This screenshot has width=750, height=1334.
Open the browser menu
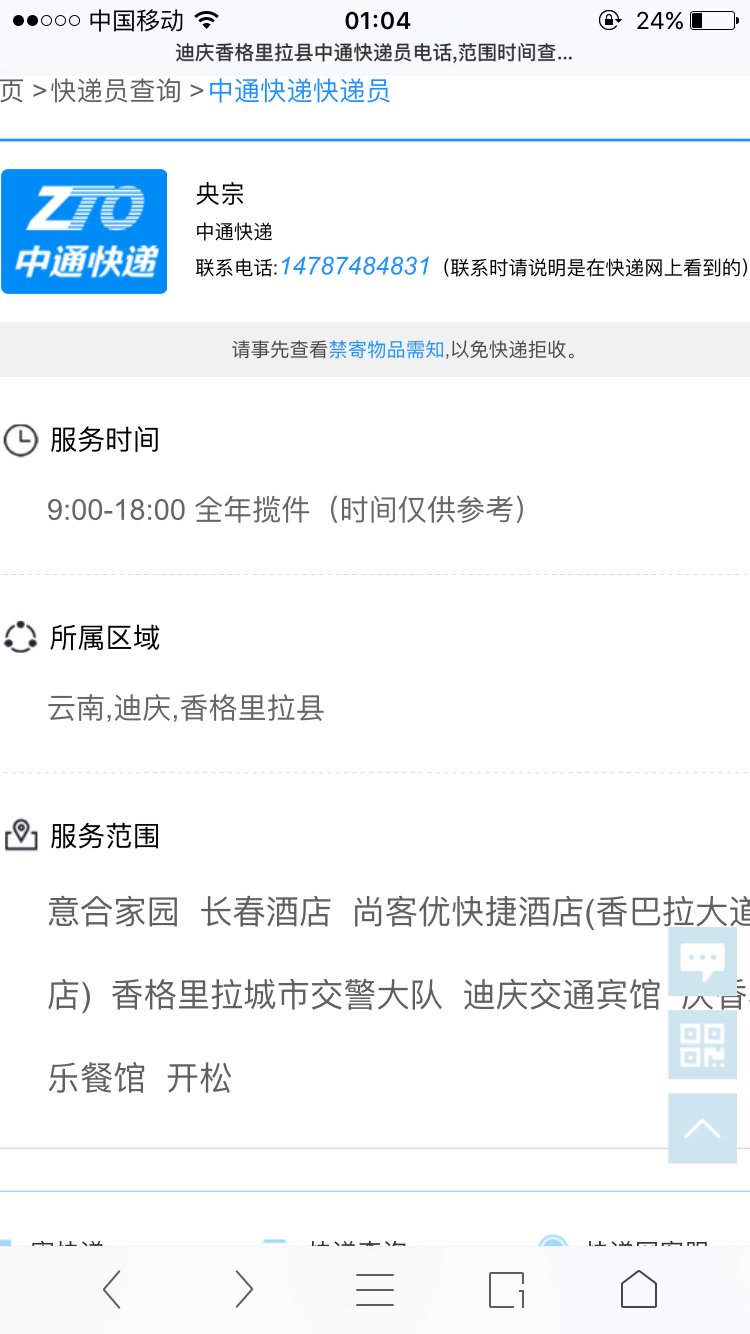(x=375, y=1290)
